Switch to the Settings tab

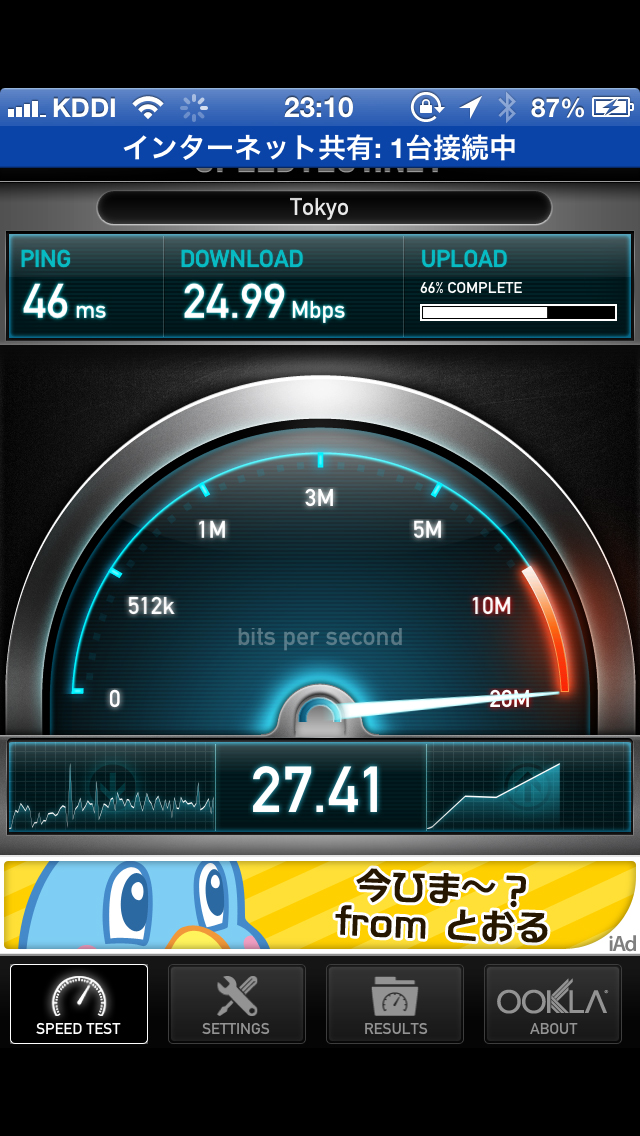[236, 1003]
